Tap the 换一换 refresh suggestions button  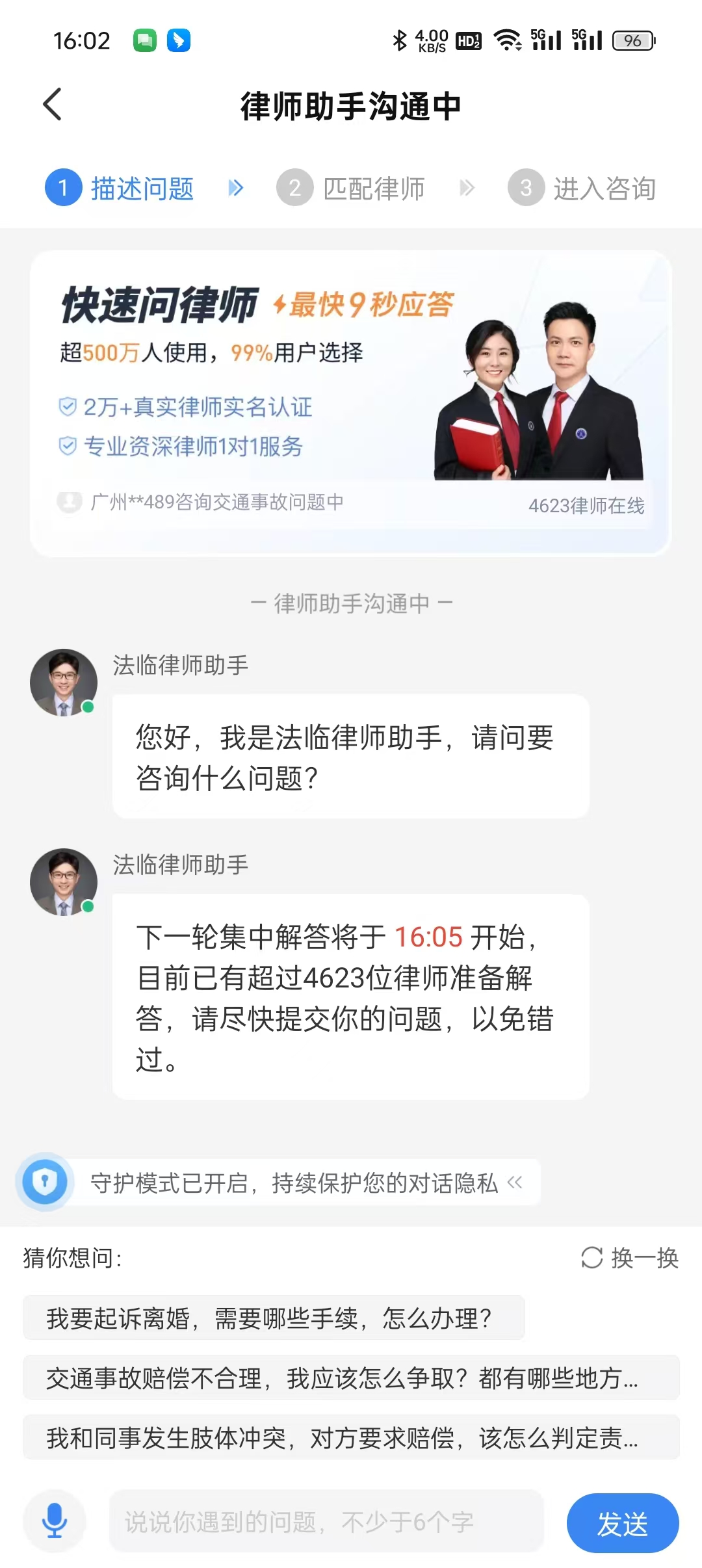tap(630, 1258)
